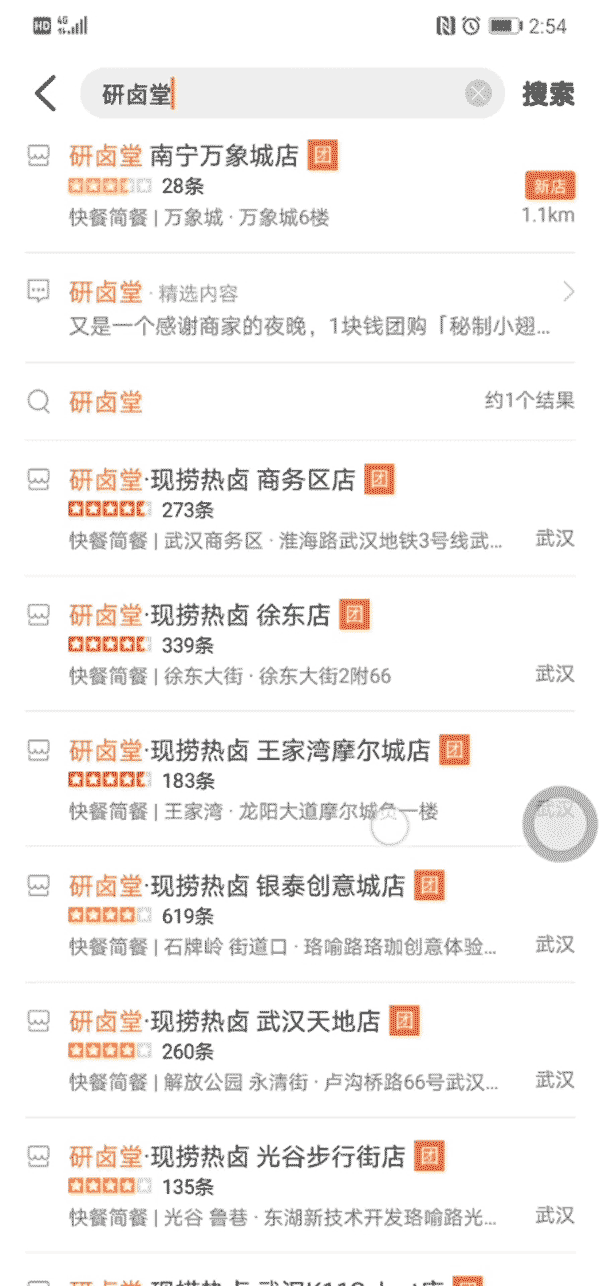Select 研卤堂·现捞热卤 徐东店
Viewport: 600px width, 1286px height.
tap(300, 645)
